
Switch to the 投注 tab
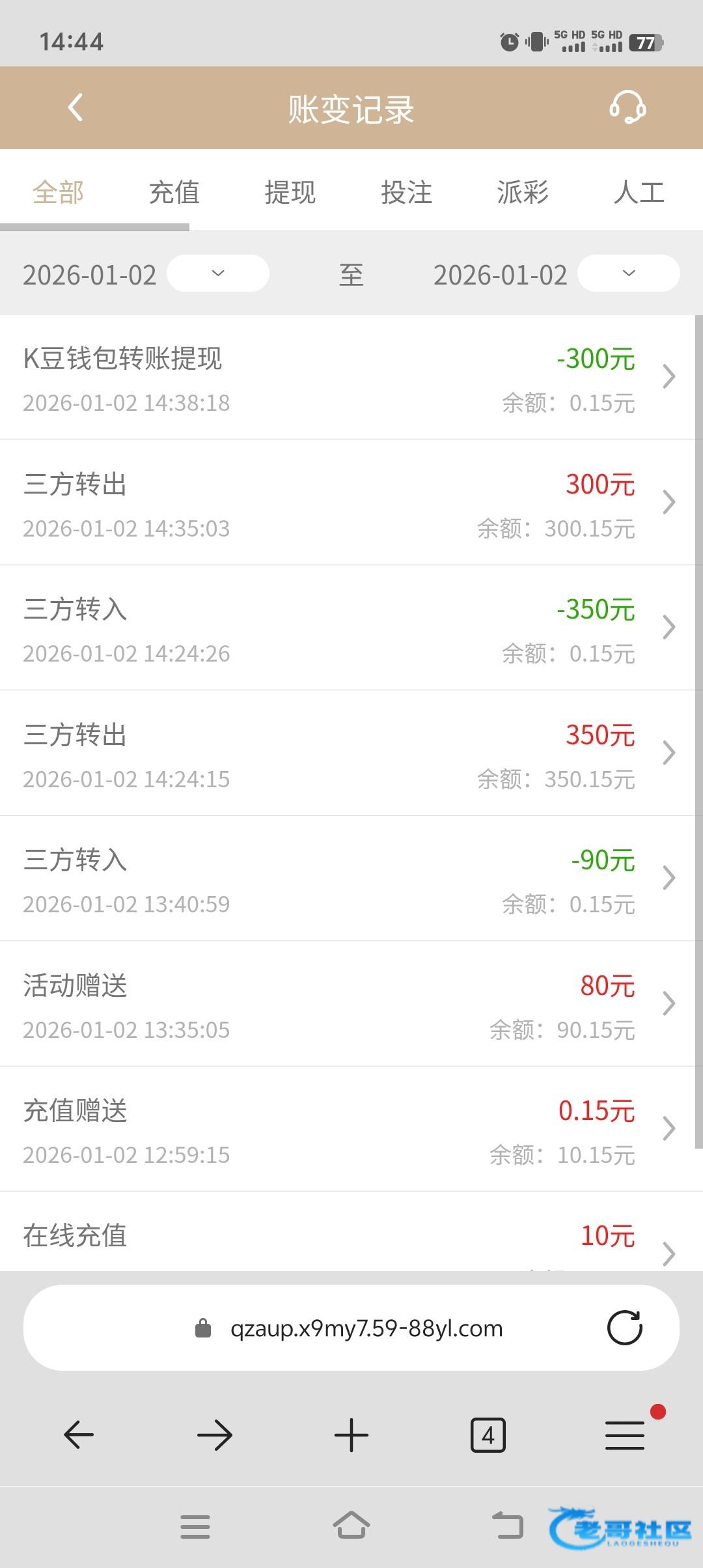point(406,193)
